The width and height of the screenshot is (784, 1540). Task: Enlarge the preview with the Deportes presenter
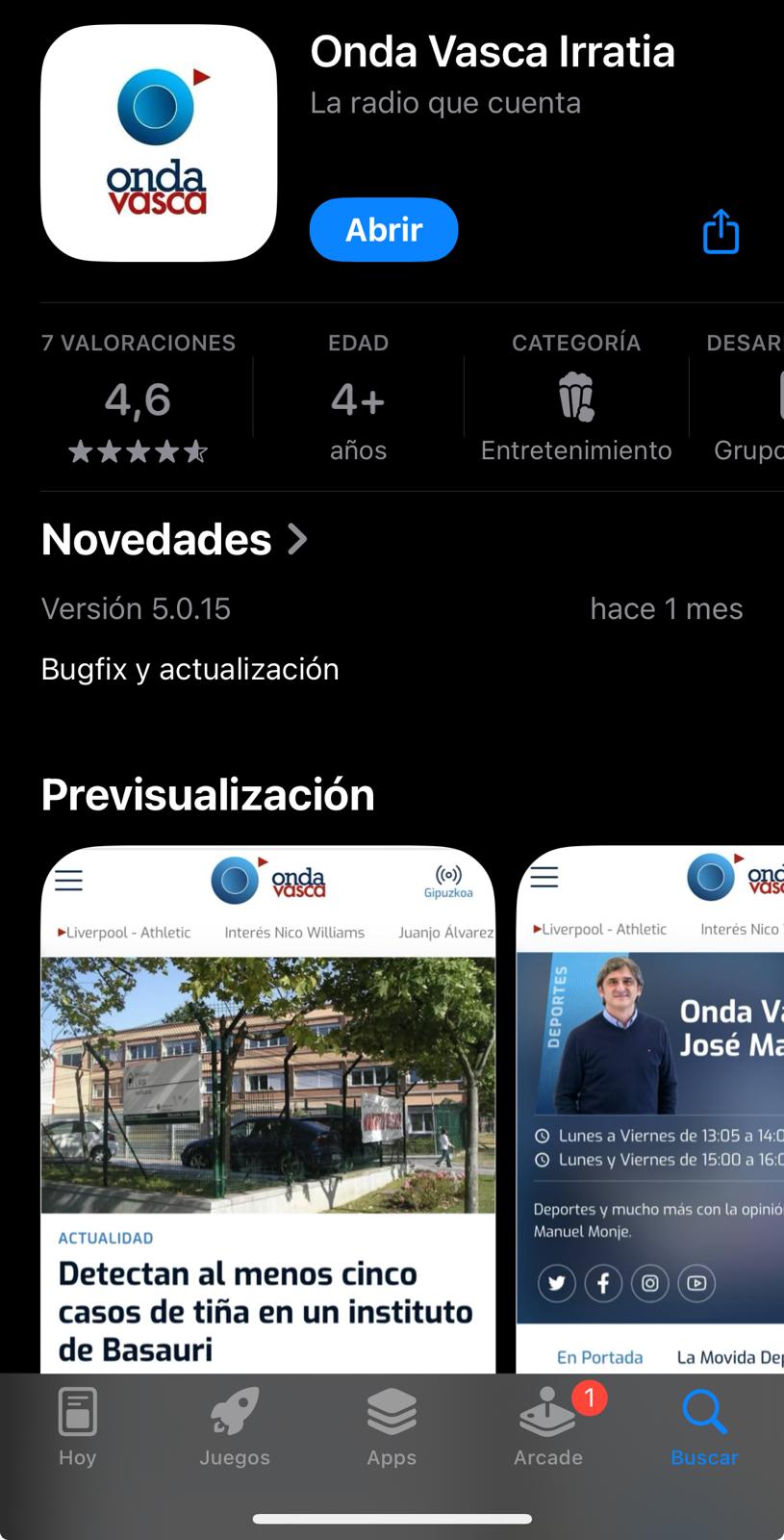(x=650, y=1107)
